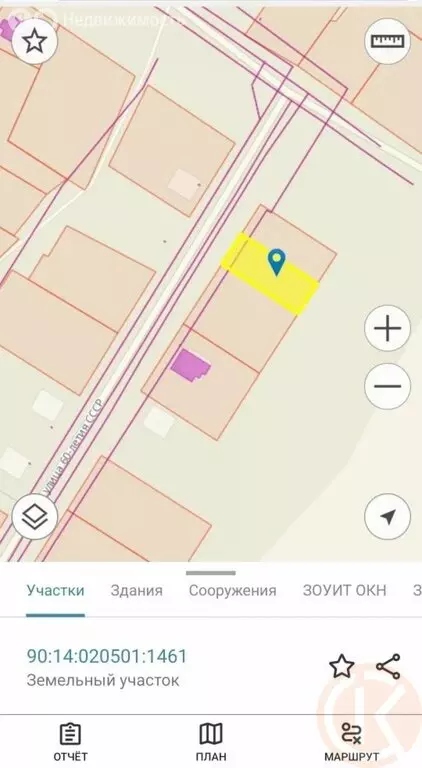The image size is (422, 768).
Task: Zoom in with the plus button
Action: pyautogui.click(x=387, y=328)
